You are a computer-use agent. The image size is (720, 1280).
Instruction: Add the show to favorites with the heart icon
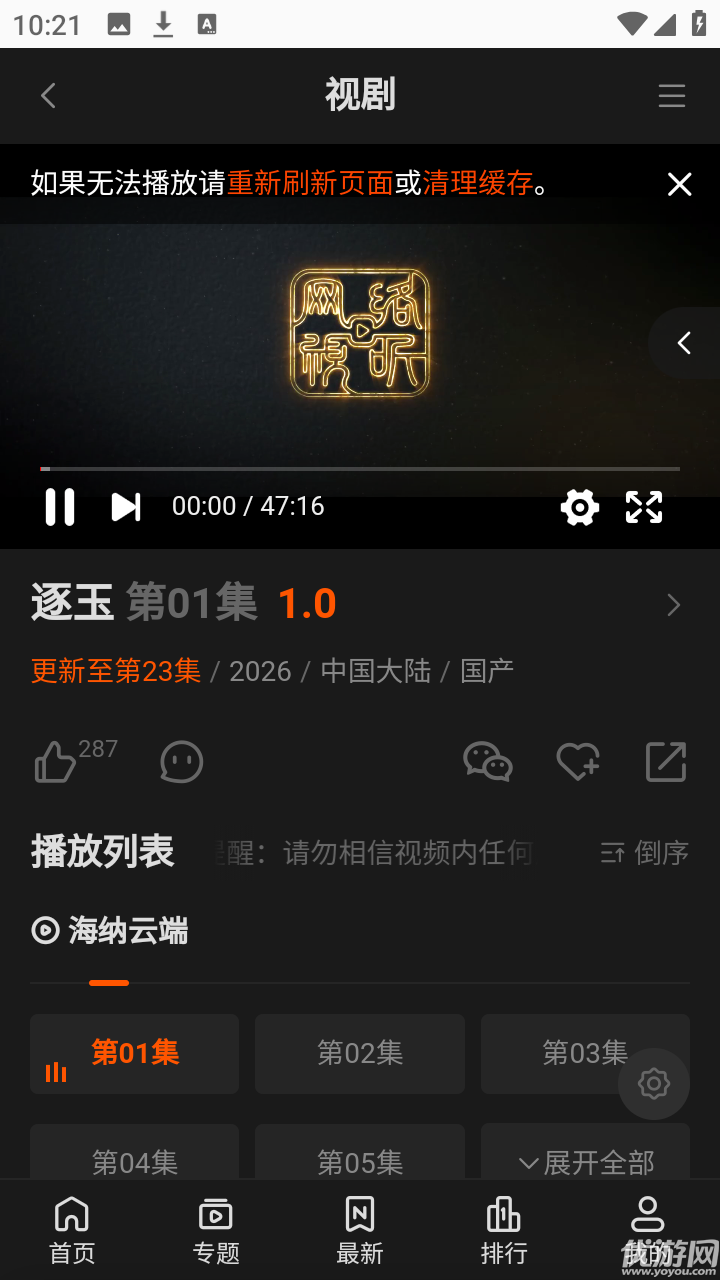click(577, 762)
